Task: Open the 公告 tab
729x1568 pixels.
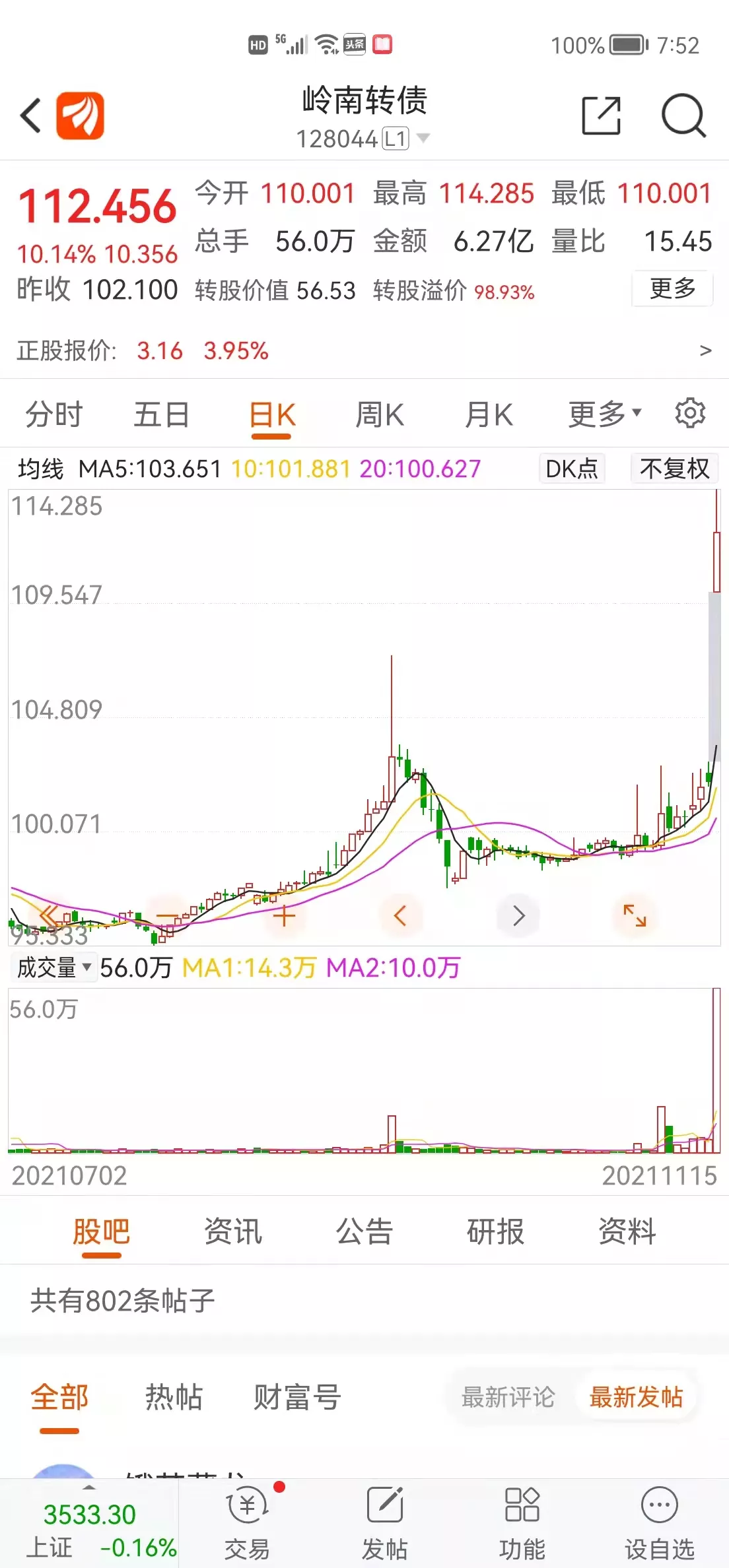Action: coord(364,1231)
